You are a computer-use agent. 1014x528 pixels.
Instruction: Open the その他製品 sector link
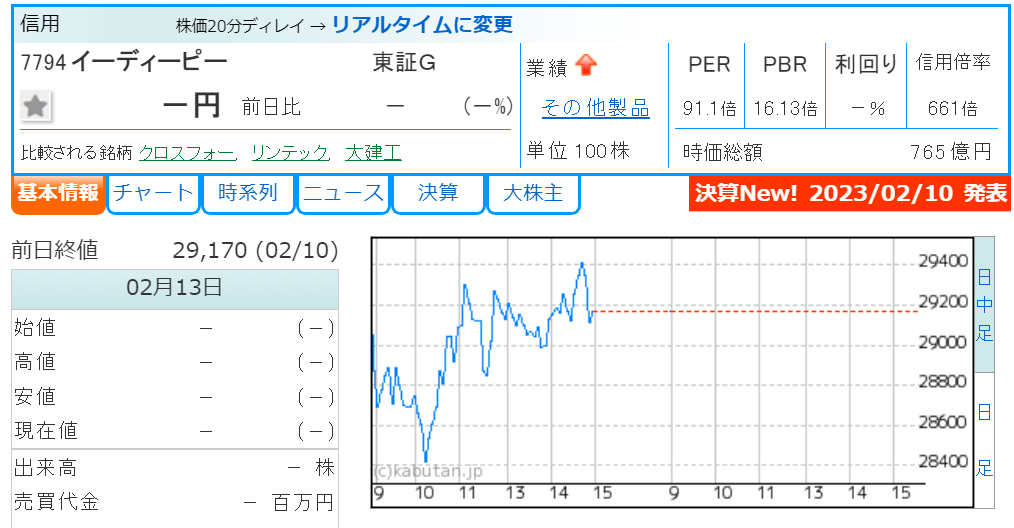pos(595,107)
